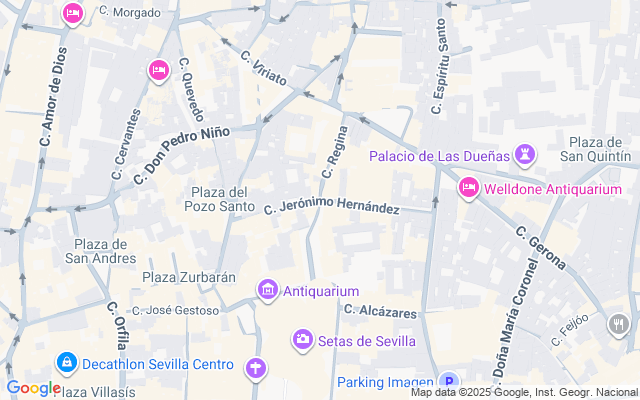
Task: Open the restaurant marker near C. Feijóo
Action: click(x=620, y=323)
